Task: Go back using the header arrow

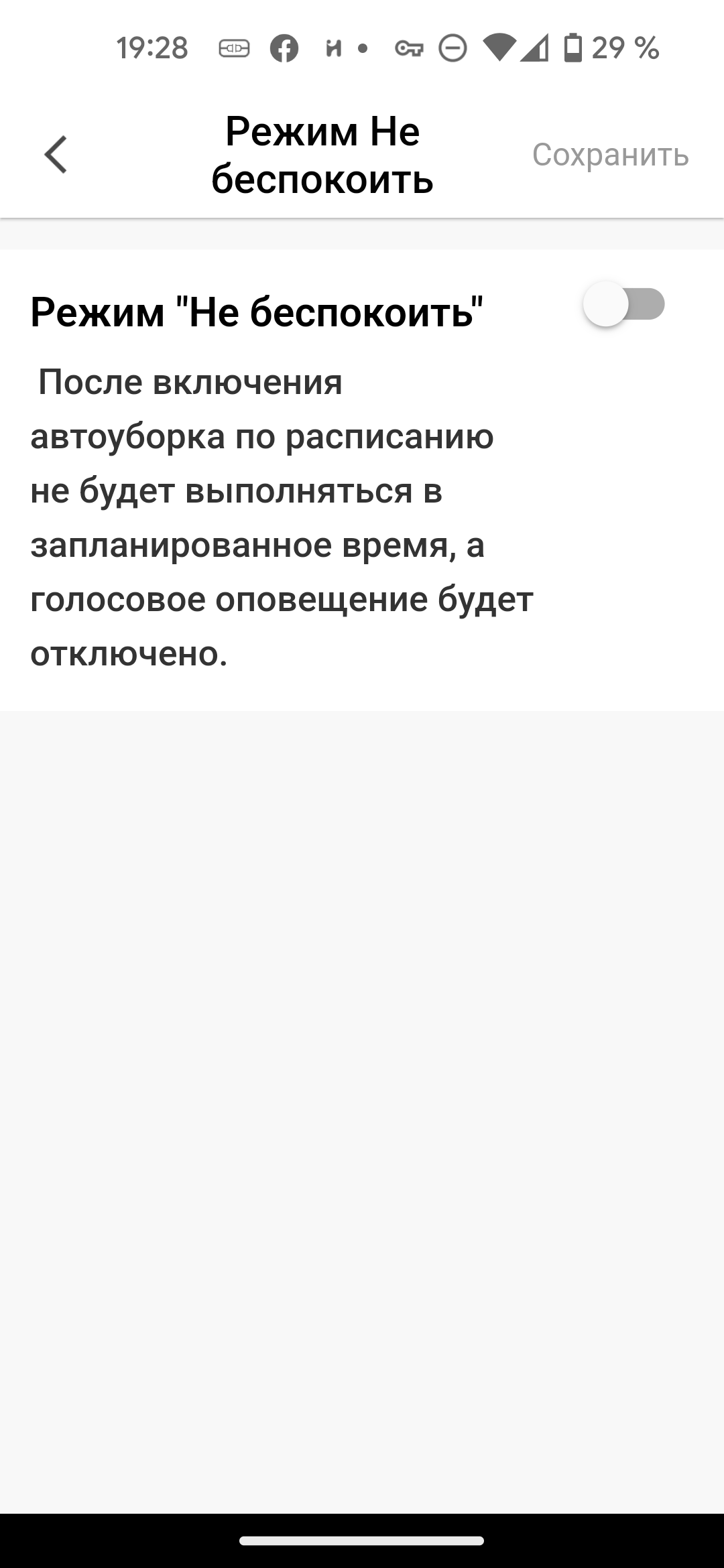Action: (x=56, y=155)
